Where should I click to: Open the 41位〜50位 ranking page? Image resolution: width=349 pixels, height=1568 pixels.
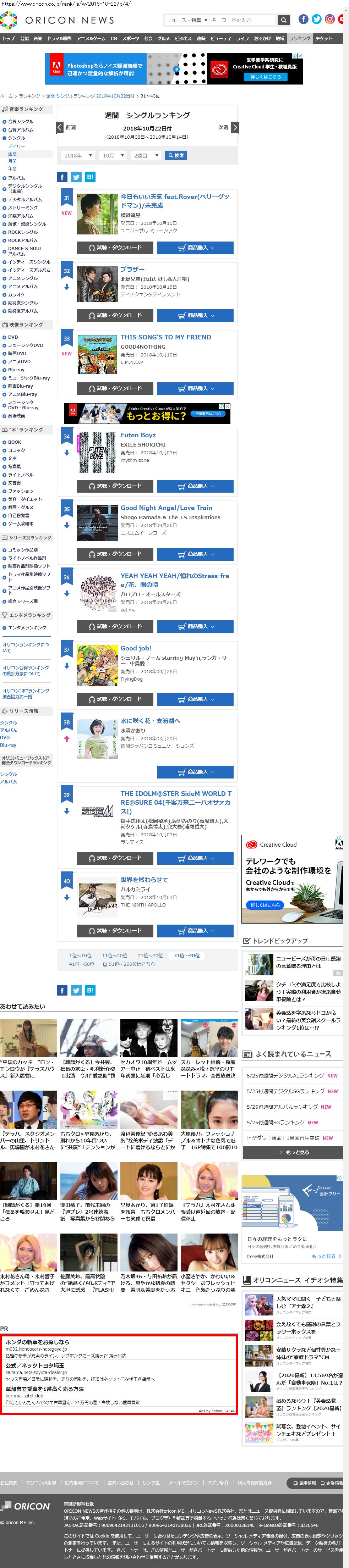click(81, 964)
